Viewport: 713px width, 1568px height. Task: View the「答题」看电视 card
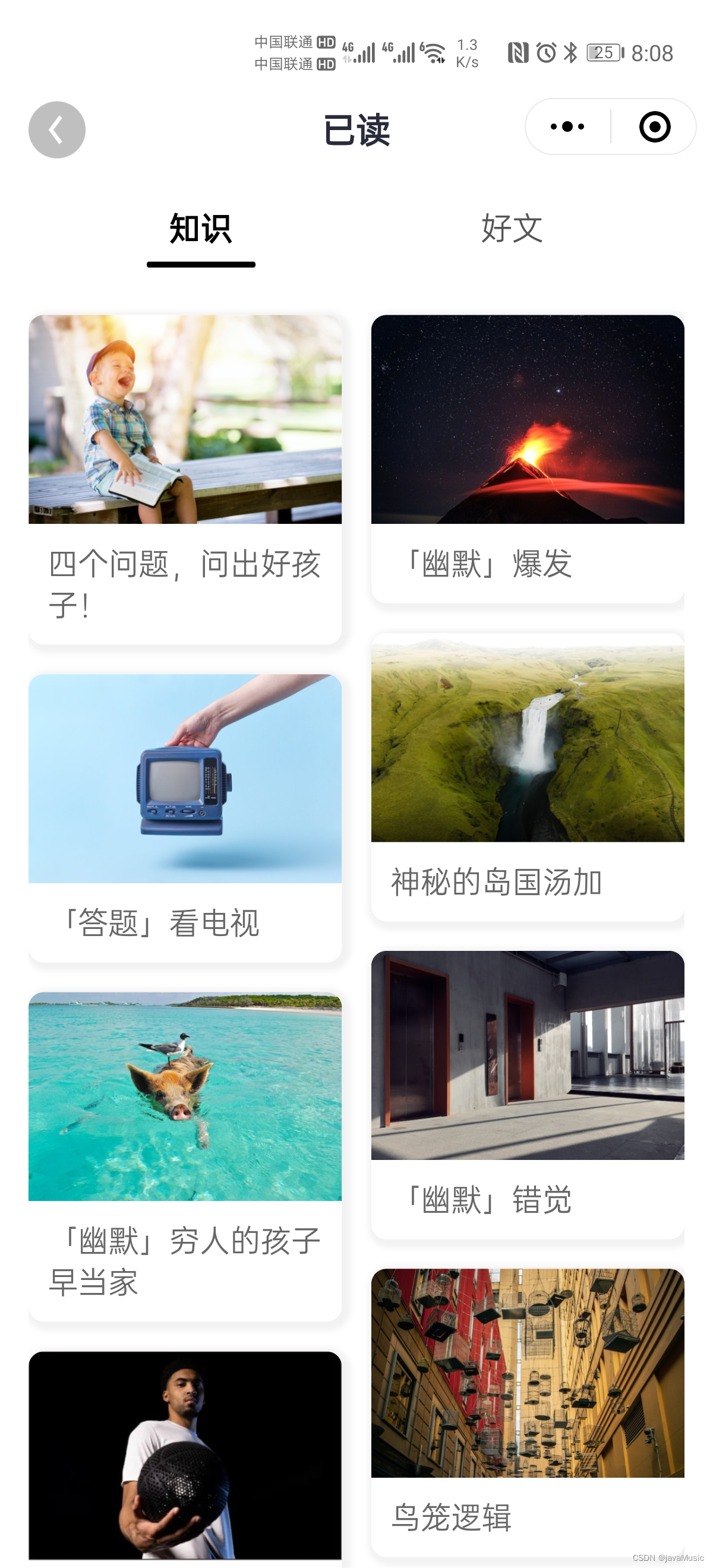pyautogui.click(x=185, y=817)
